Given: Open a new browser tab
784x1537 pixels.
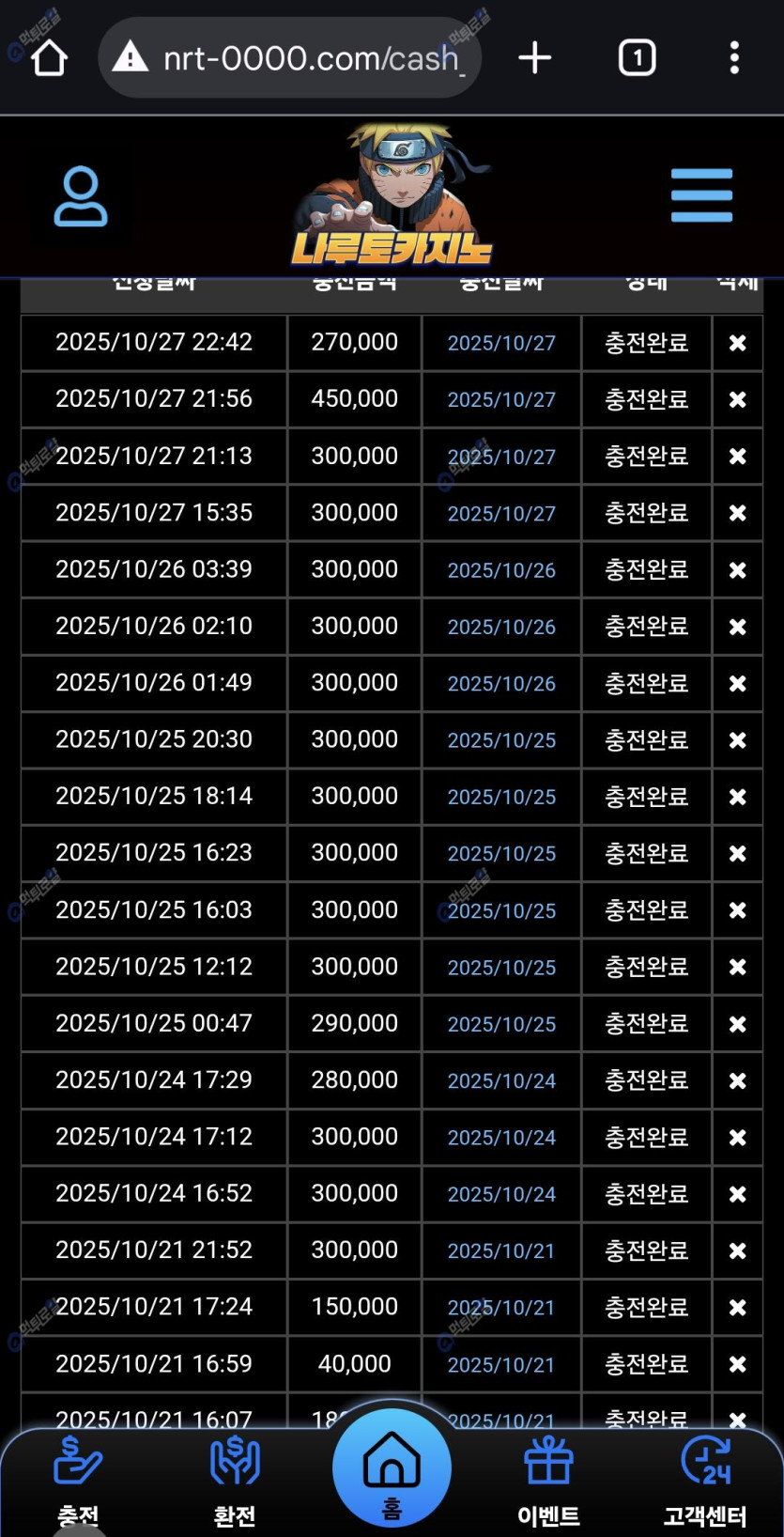Looking at the screenshot, I should point(535,58).
